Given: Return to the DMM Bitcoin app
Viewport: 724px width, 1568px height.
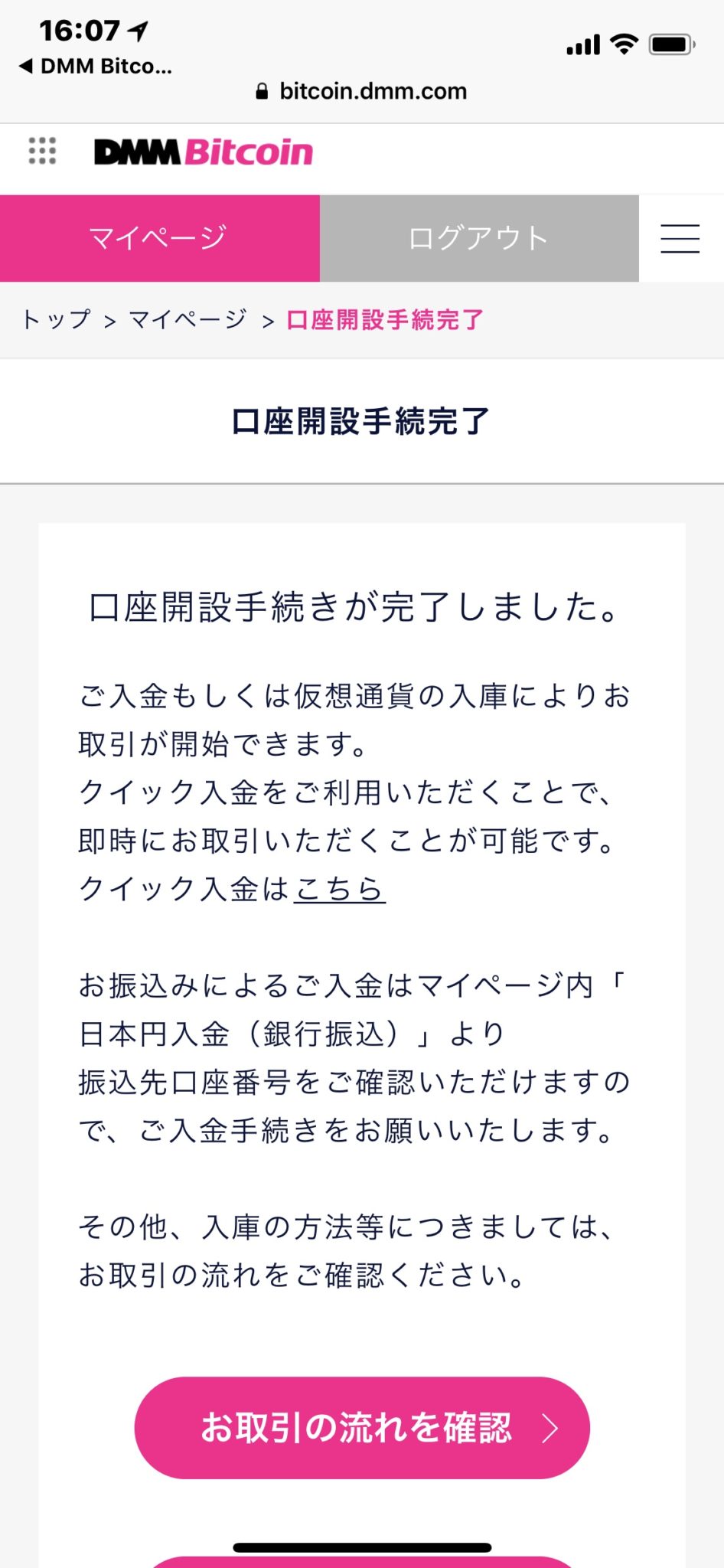Looking at the screenshot, I should click(96, 67).
